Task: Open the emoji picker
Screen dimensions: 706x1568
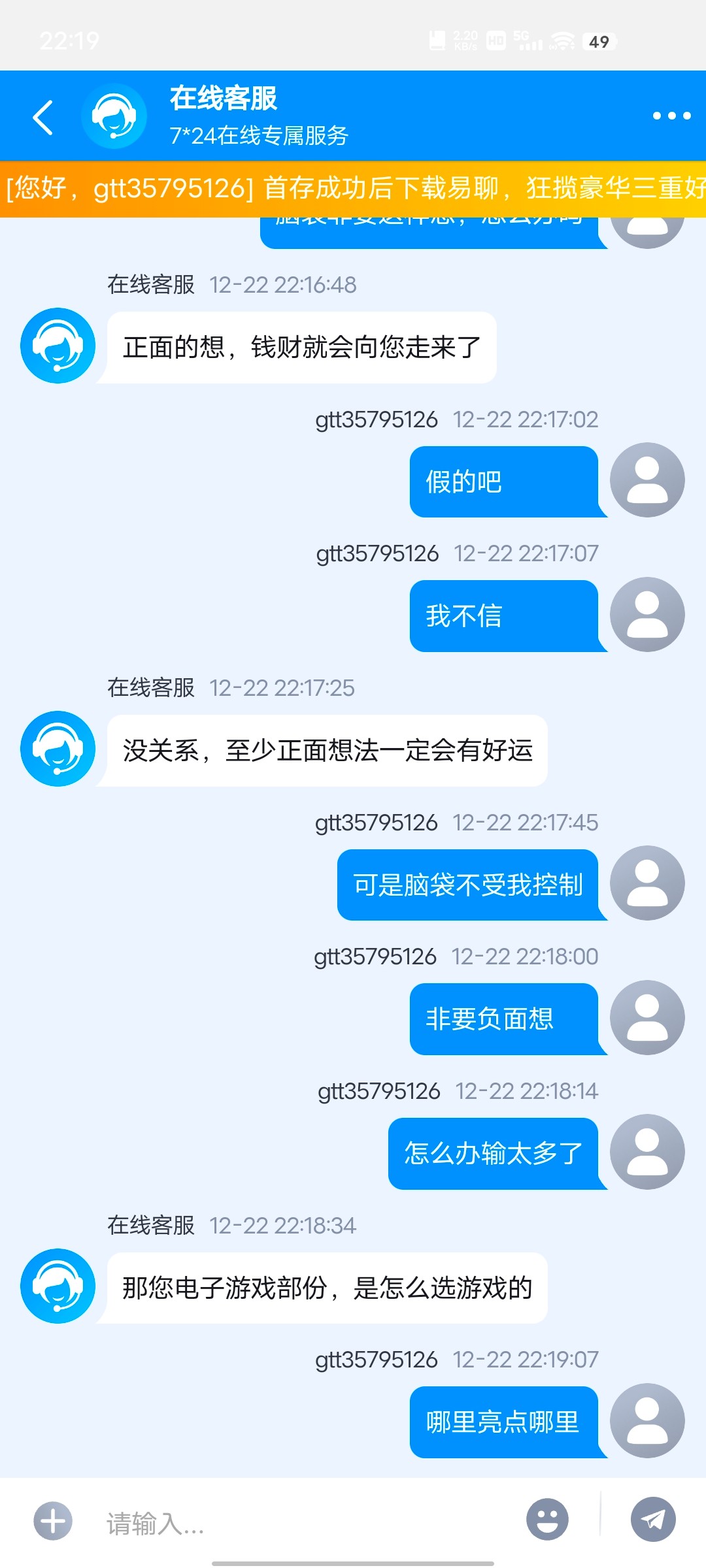Action: (547, 1520)
